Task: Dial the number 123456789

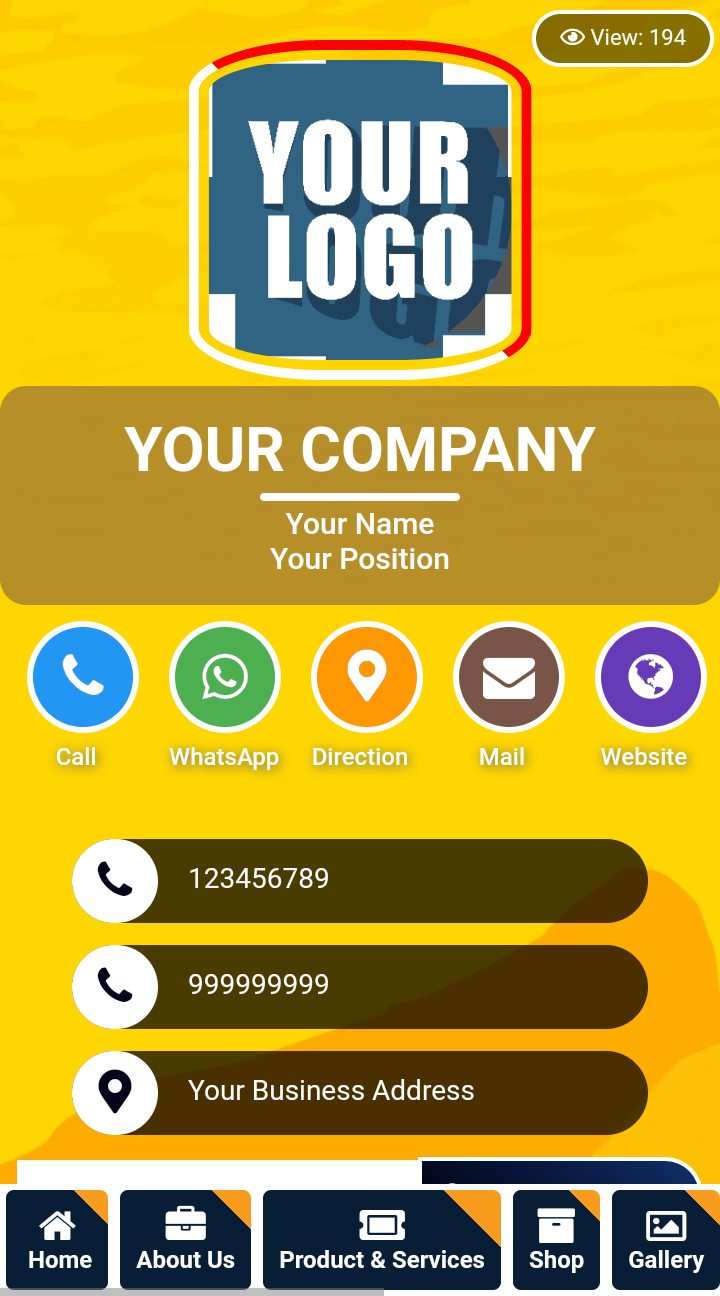Action: point(360,880)
